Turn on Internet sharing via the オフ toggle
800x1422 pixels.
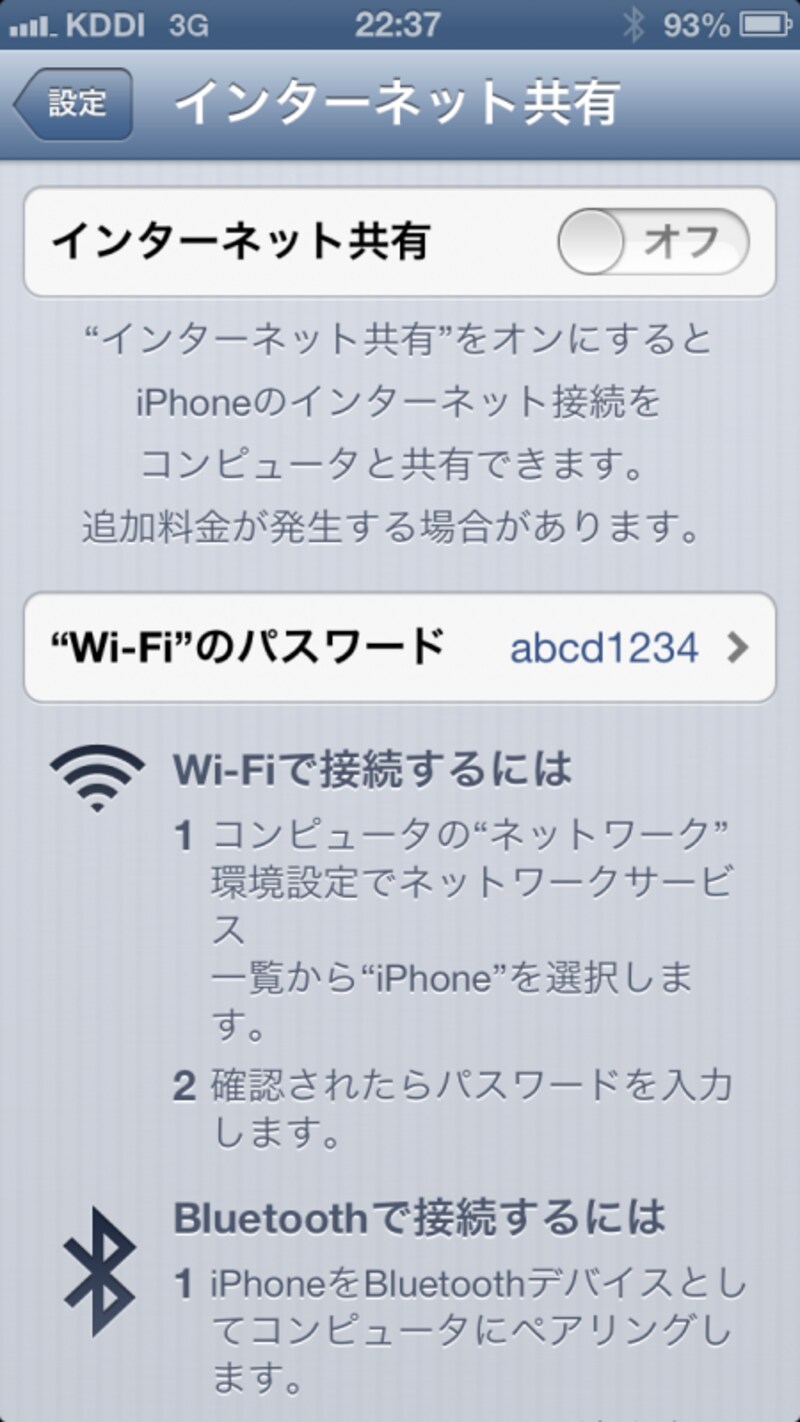[x=653, y=241]
